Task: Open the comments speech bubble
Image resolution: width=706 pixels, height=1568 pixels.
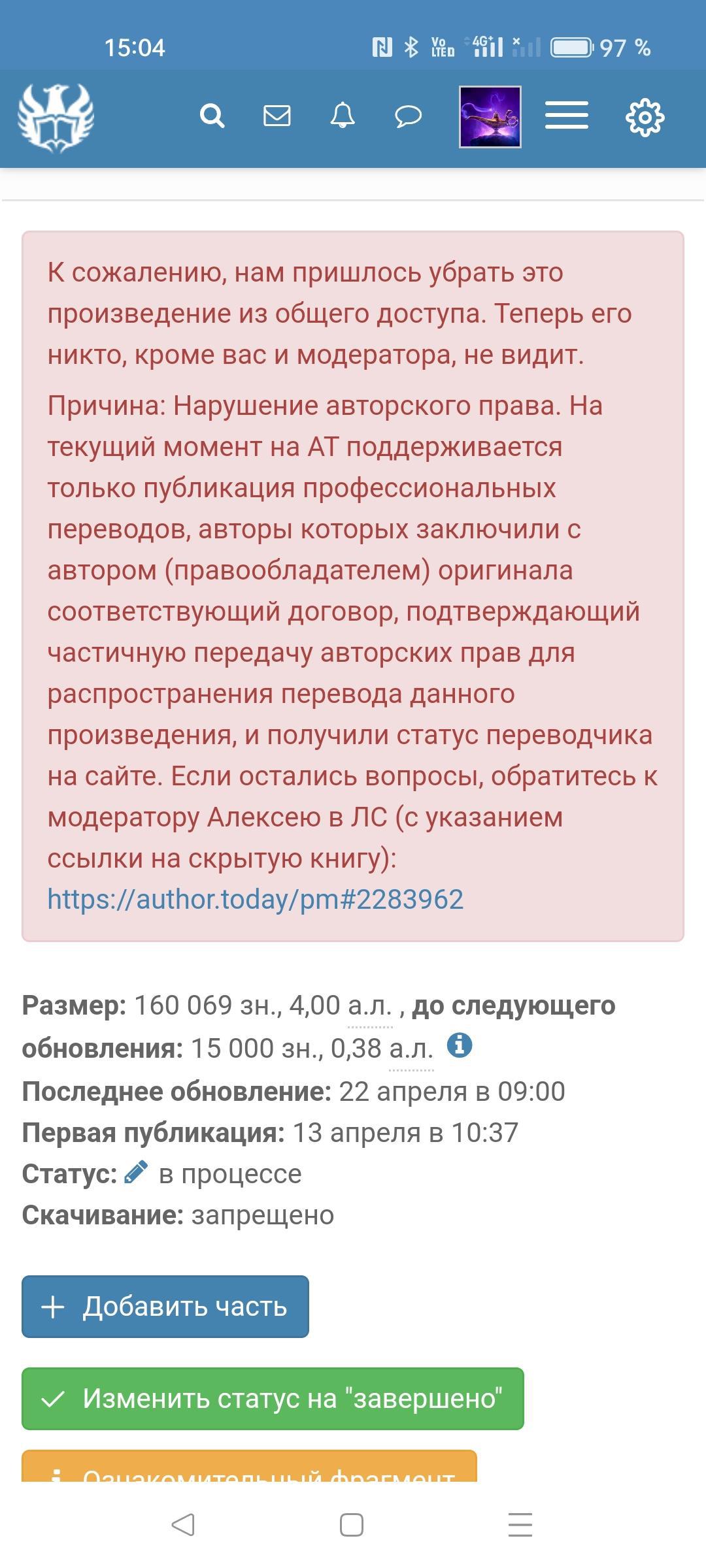Action: [408, 117]
